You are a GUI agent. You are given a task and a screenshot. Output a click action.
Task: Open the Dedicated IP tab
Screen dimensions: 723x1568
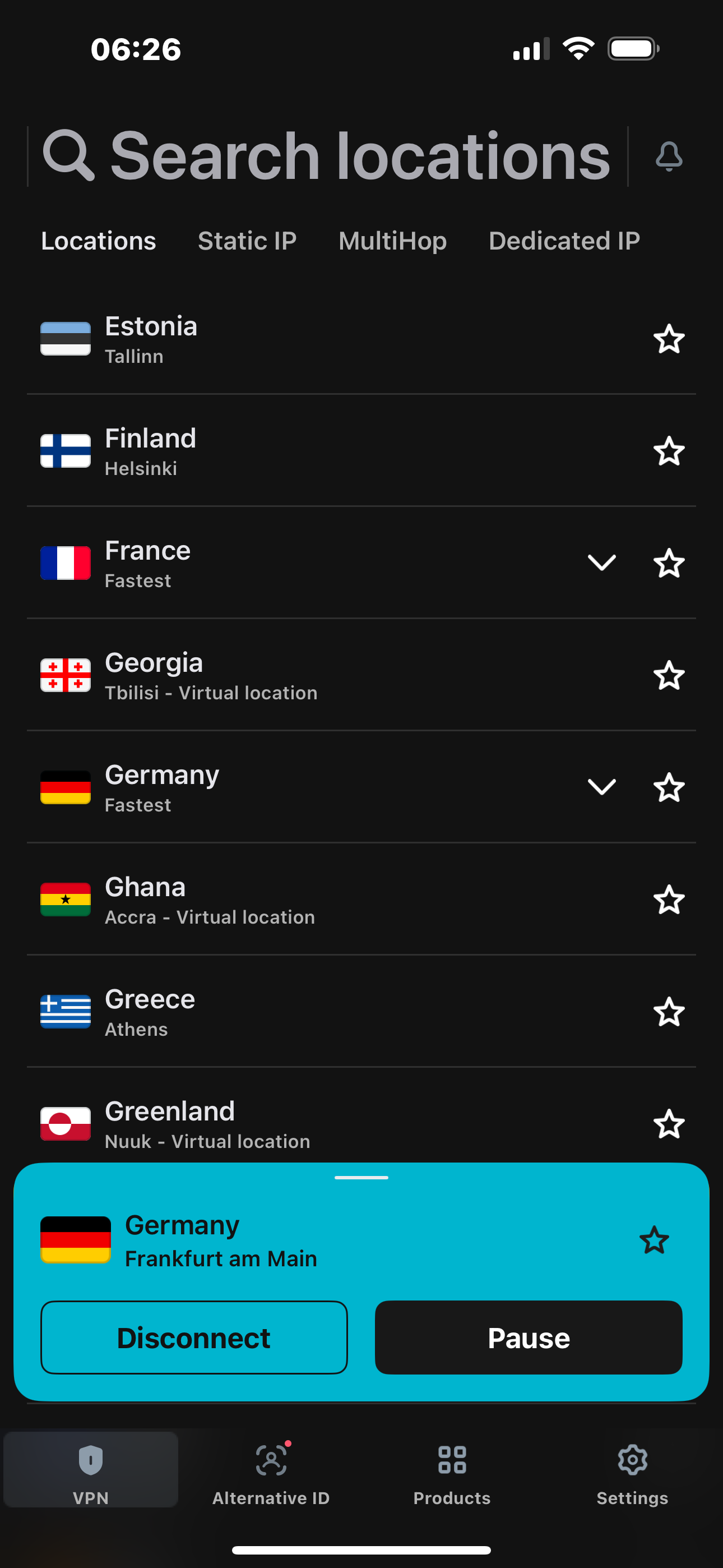pos(564,241)
